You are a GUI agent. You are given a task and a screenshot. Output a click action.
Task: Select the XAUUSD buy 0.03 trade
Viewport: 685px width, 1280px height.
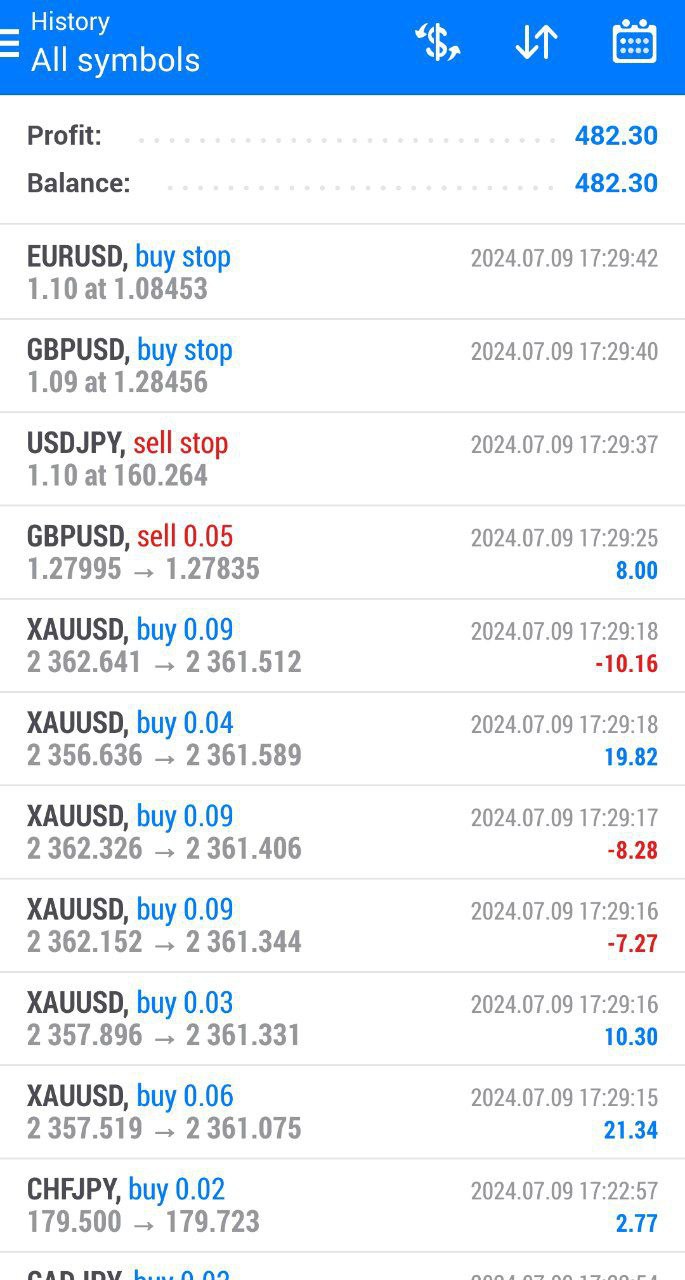click(342, 1019)
